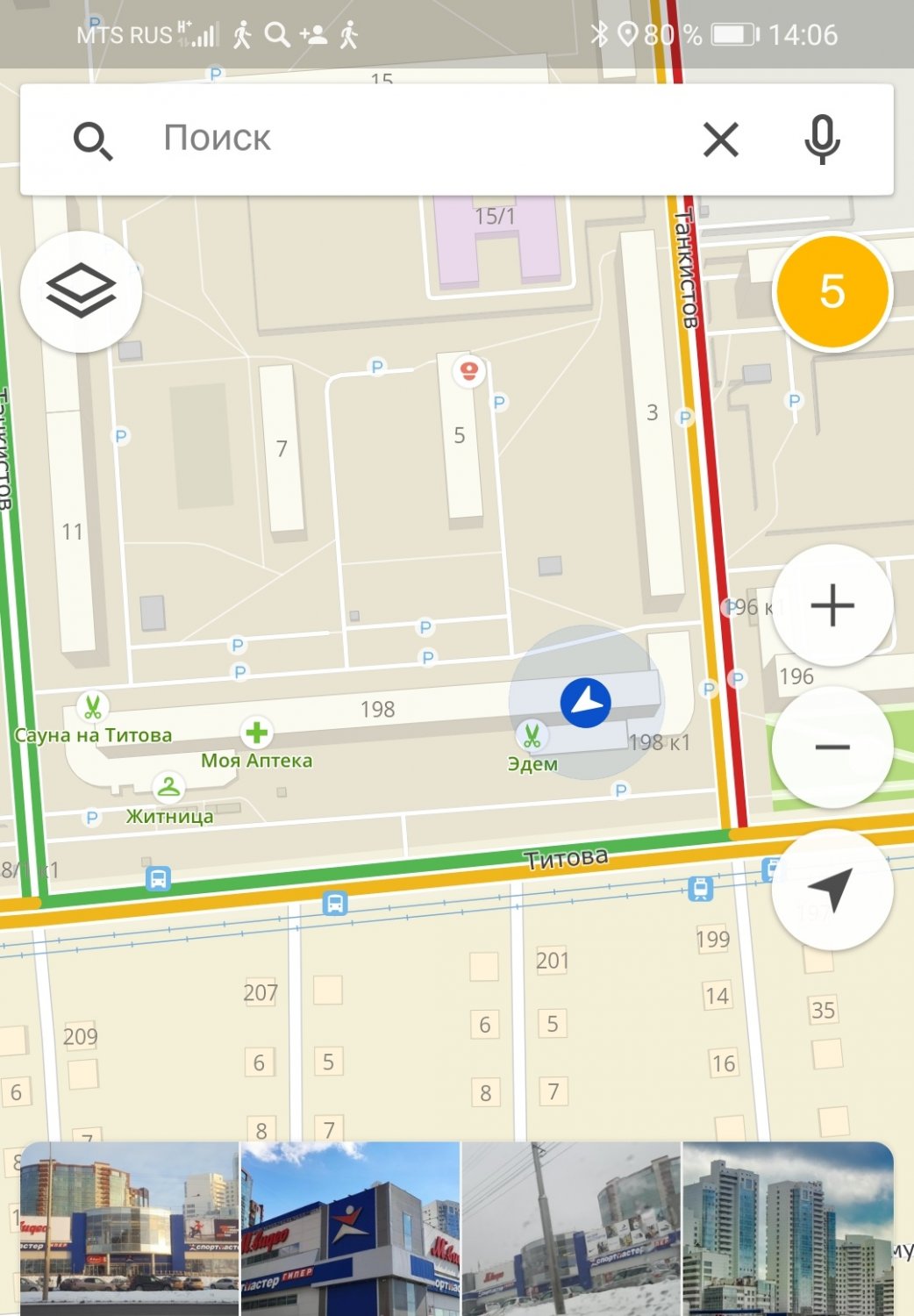
Task: Zoom out with the minus button
Action: [x=832, y=747]
